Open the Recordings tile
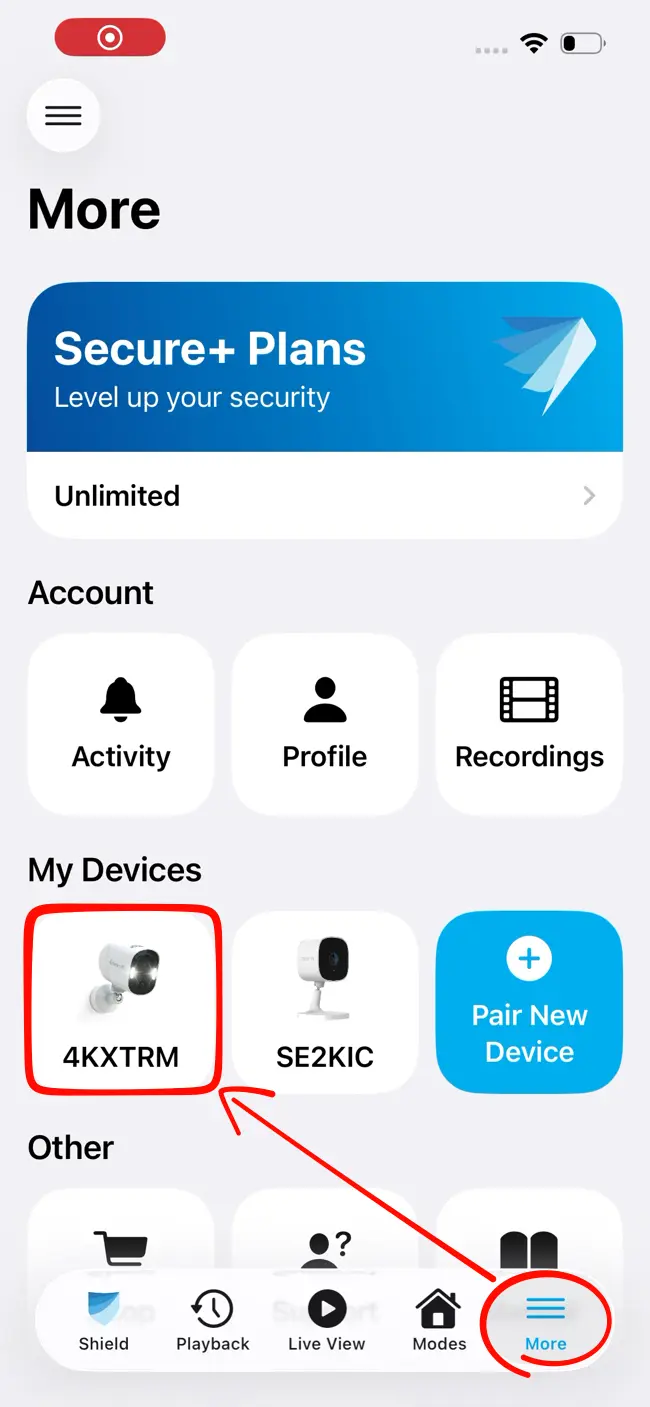 529,724
